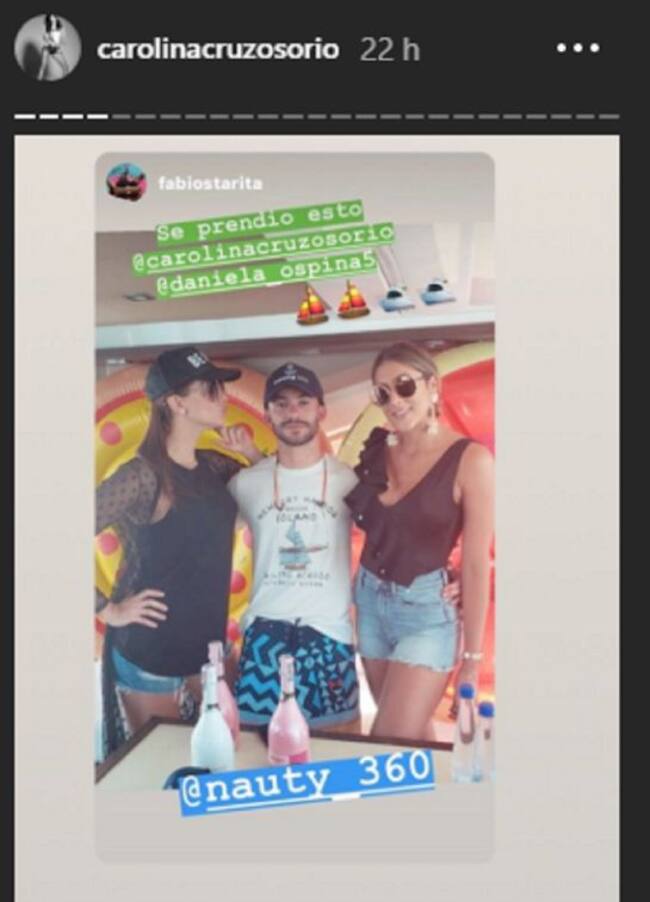Open the carolinacruzosorio username link
The image size is (650, 902).
coord(217,49)
